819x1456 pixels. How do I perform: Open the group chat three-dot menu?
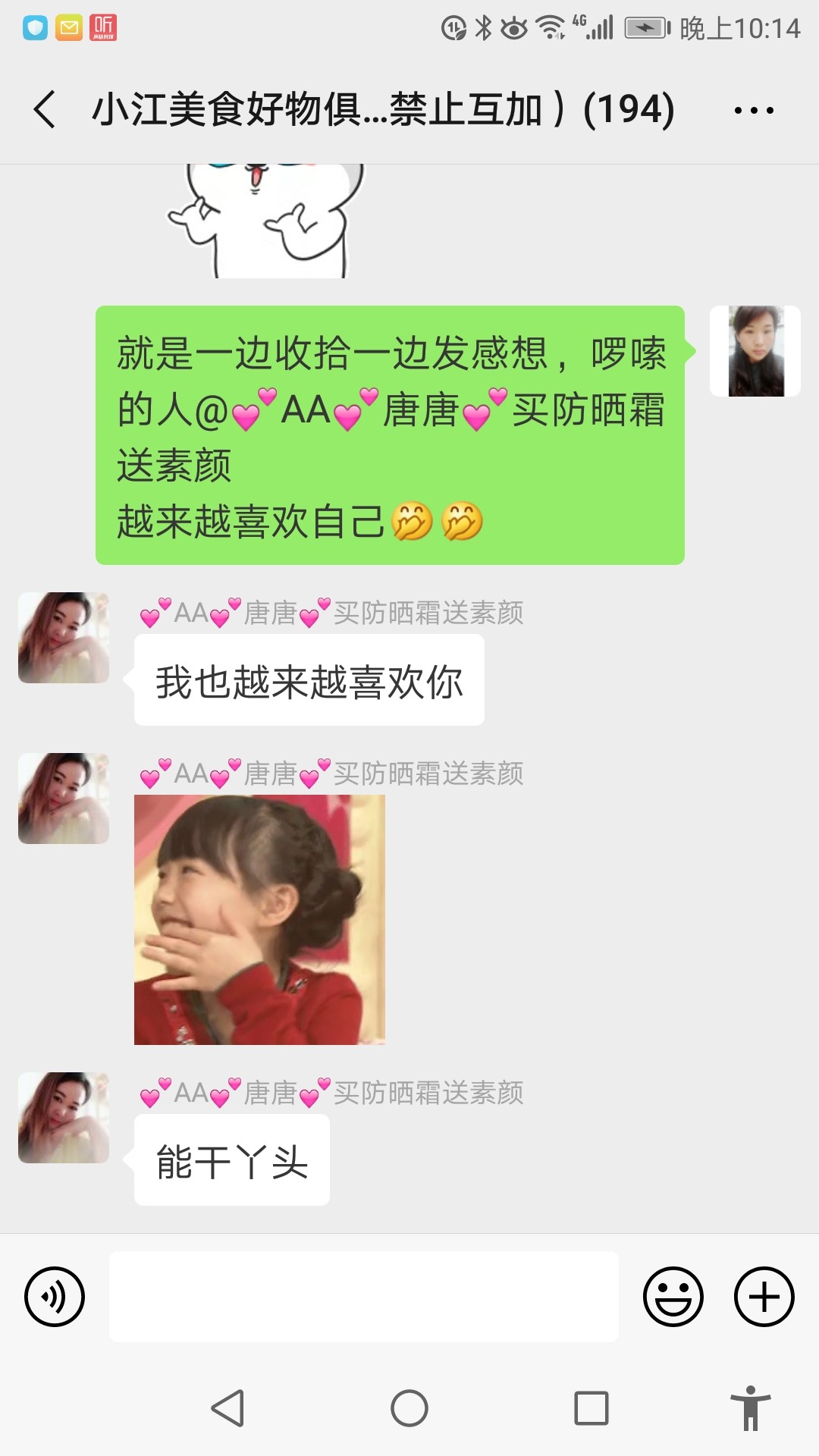coord(754,111)
